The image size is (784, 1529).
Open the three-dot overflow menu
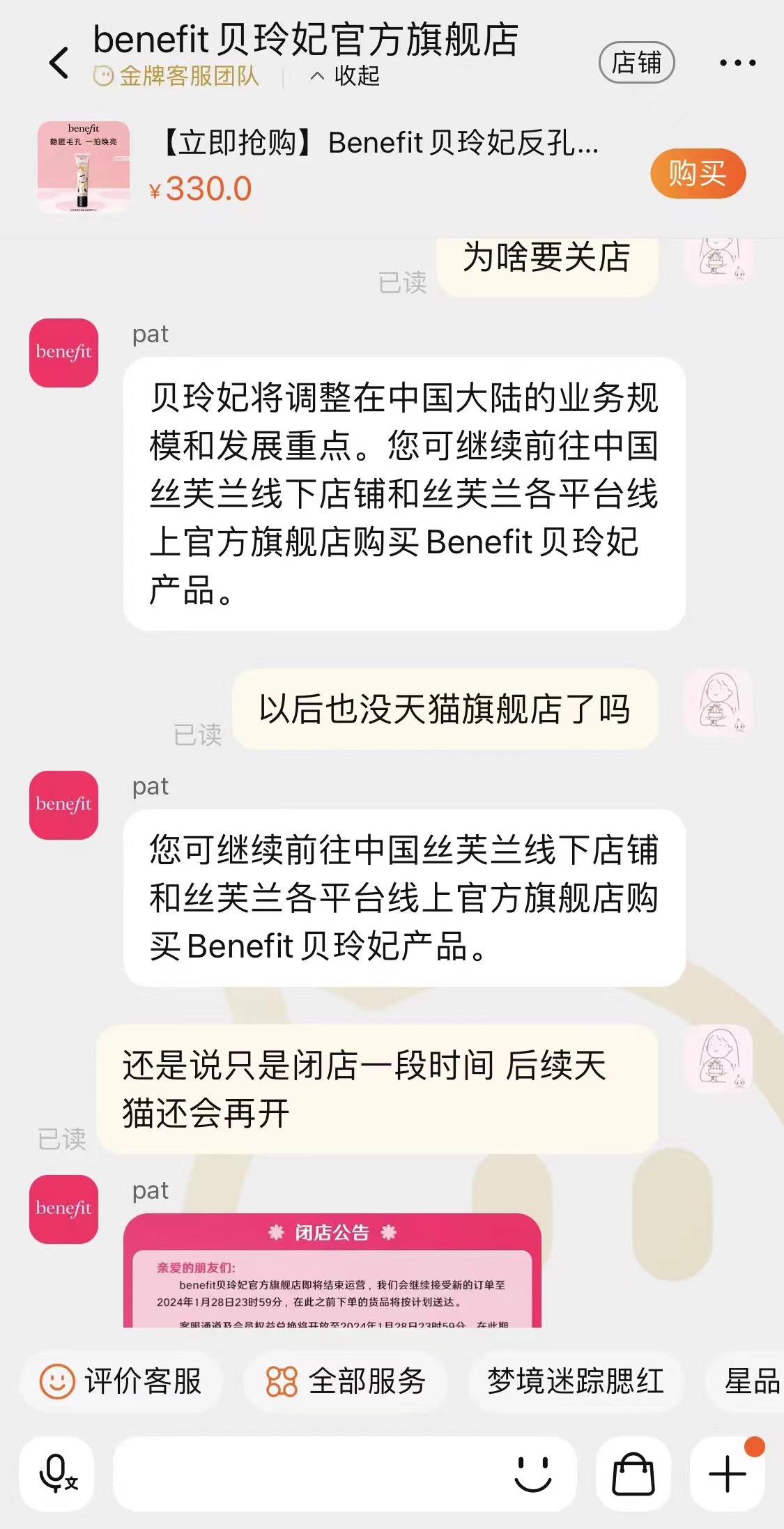coord(737,63)
